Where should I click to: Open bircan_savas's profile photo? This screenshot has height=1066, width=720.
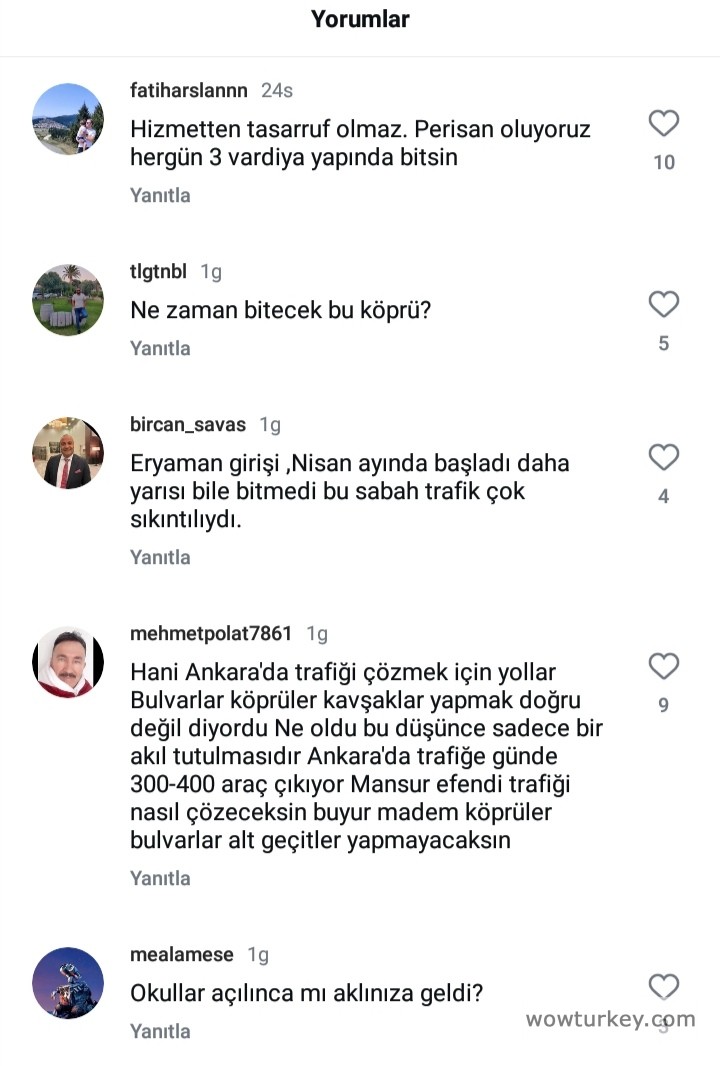[67, 452]
